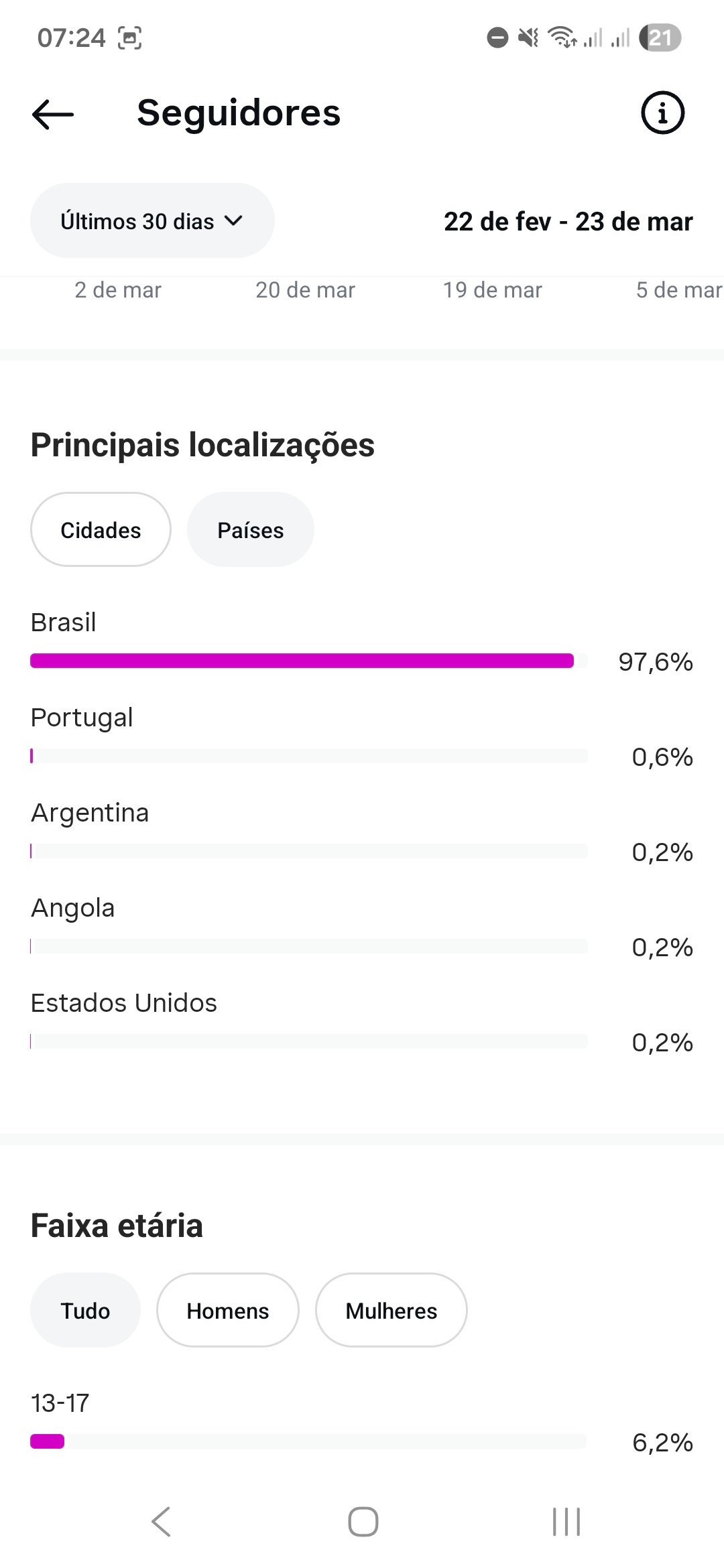Filter age range by Mulheres

pyautogui.click(x=391, y=1311)
